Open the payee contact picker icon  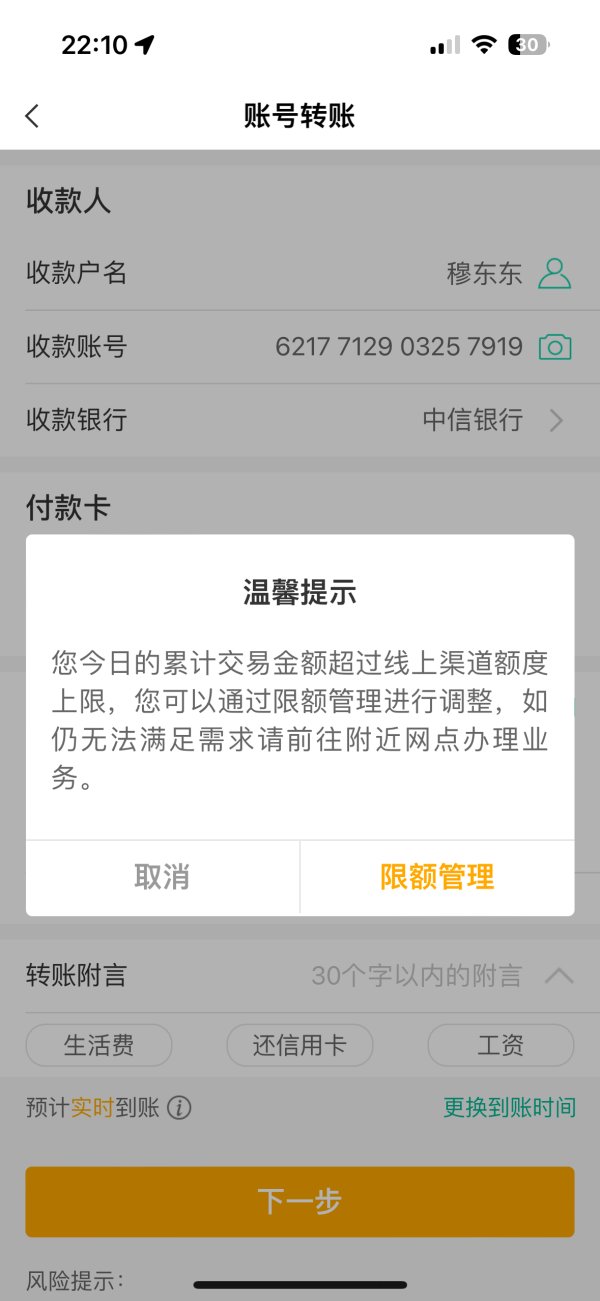pos(554,273)
